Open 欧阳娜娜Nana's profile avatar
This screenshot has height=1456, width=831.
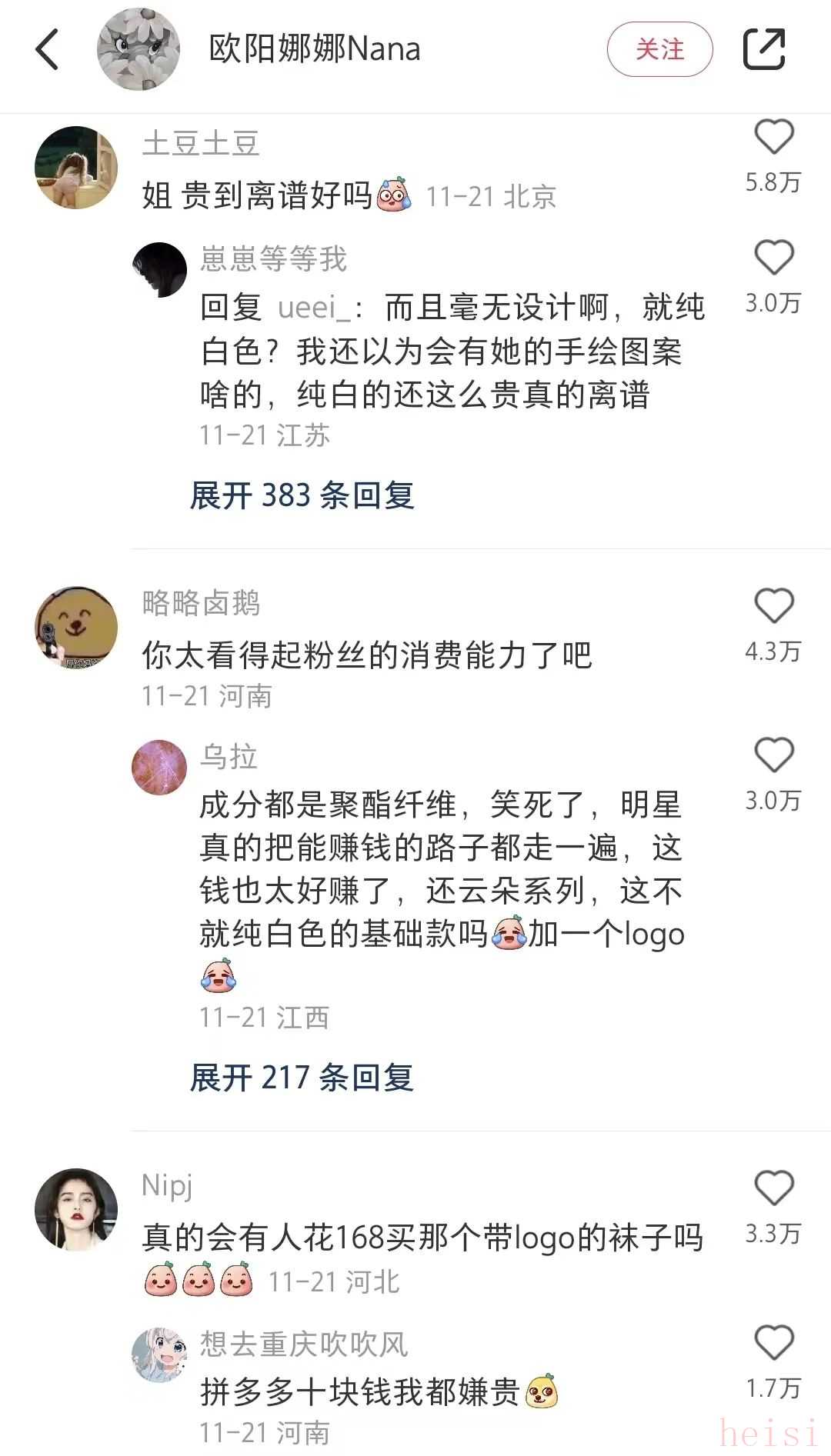click(138, 50)
